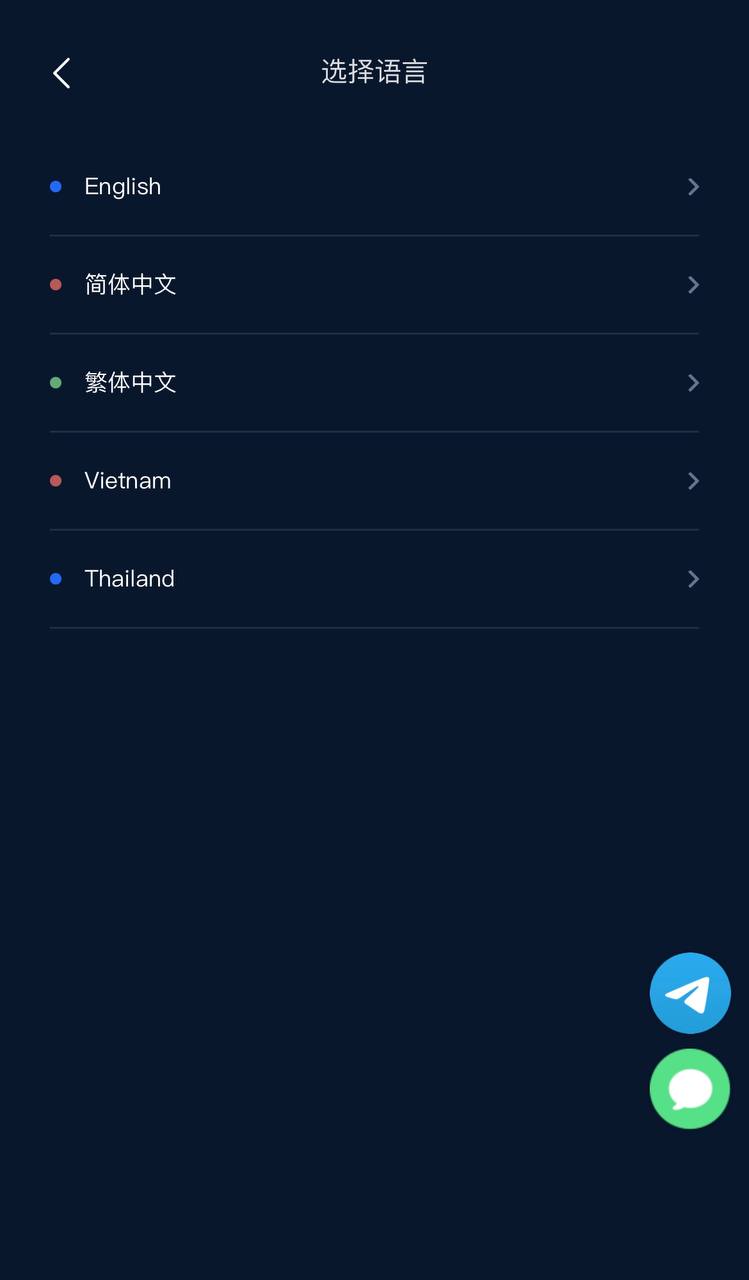Pick the Vietnam language row

(x=373, y=481)
